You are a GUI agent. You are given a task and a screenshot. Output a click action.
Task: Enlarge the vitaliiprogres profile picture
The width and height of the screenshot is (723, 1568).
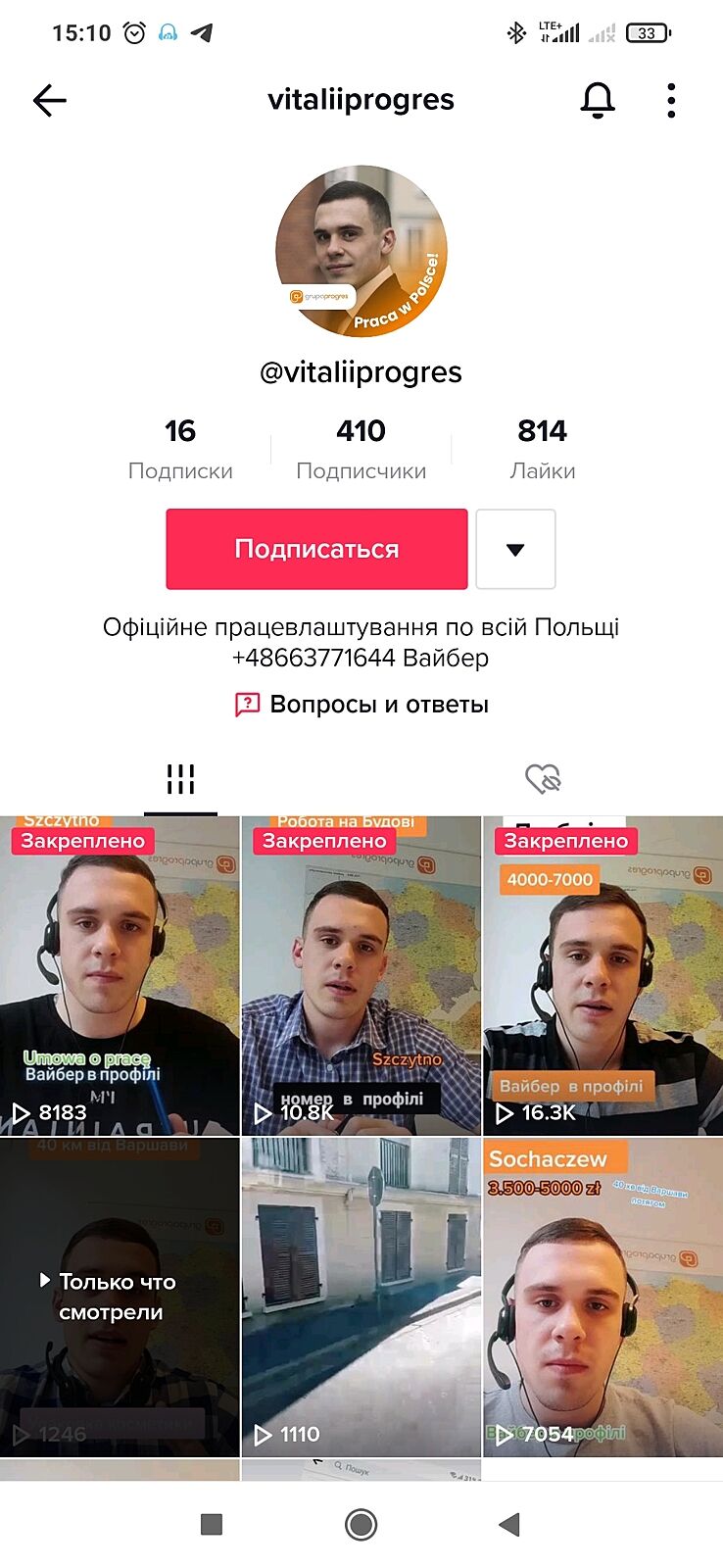coord(361,251)
